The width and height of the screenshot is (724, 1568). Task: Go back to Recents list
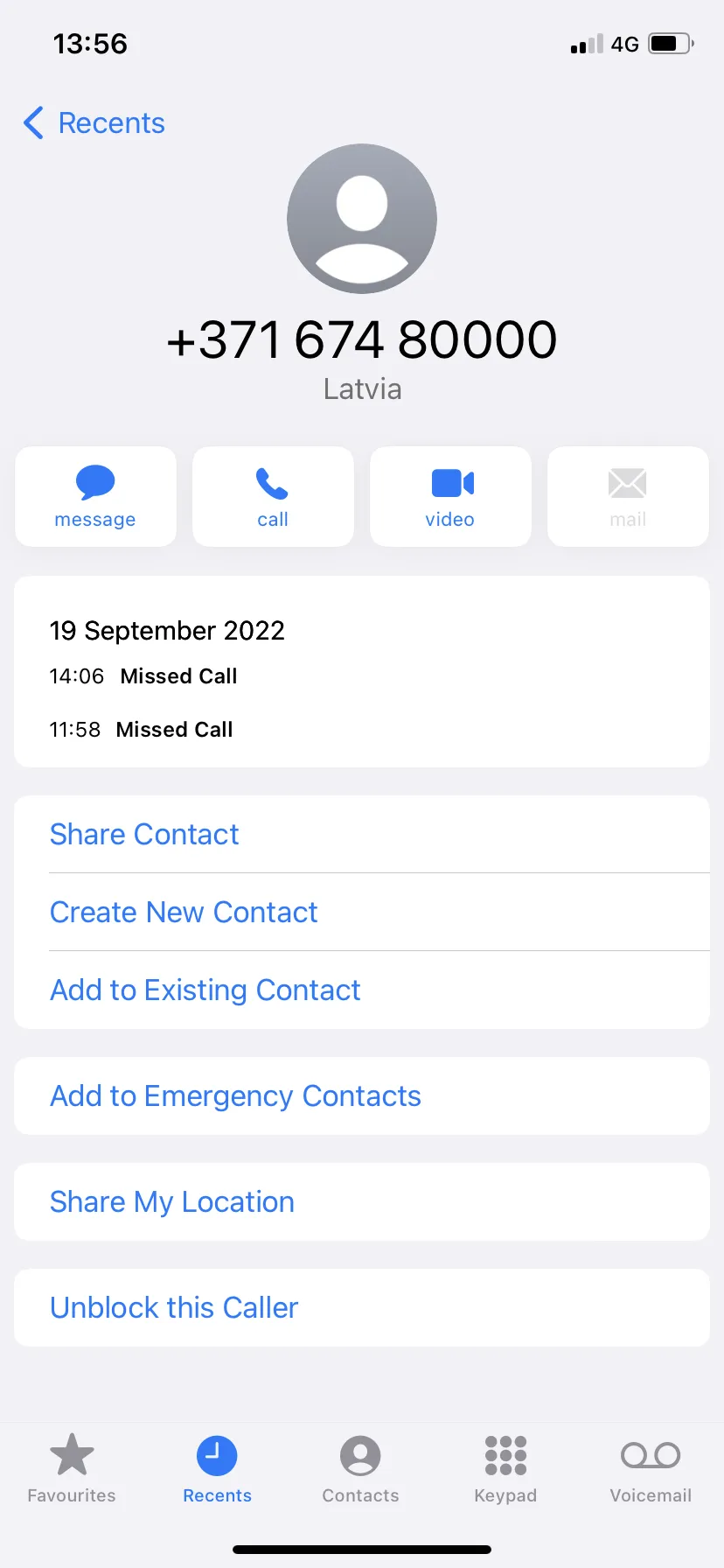pos(94,123)
